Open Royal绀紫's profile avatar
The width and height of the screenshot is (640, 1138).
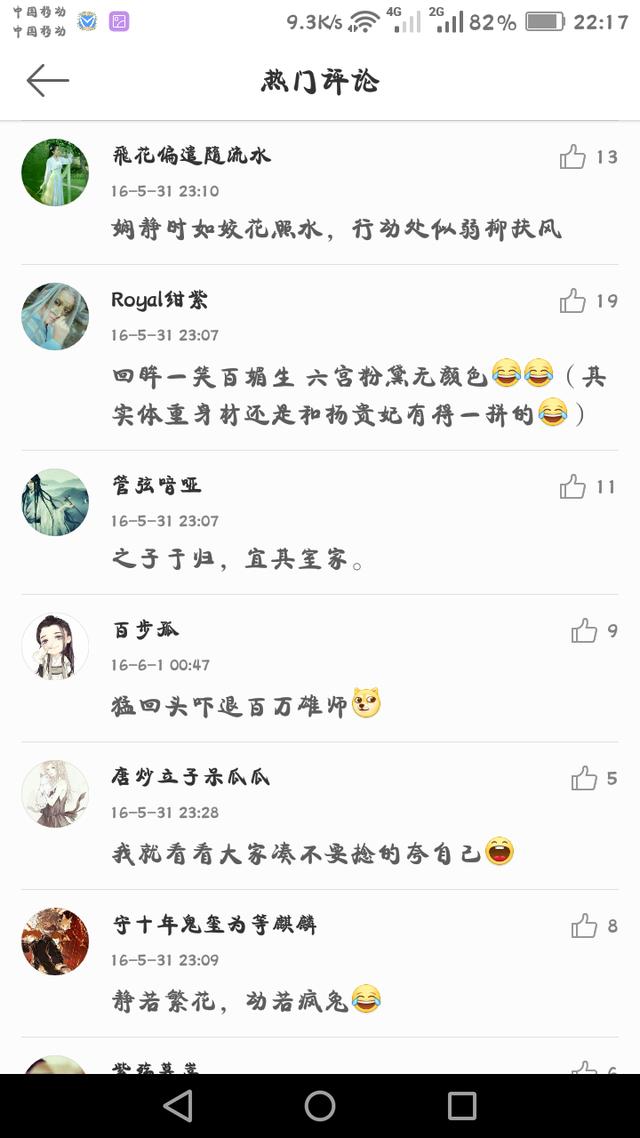pyautogui.click(x=55, y=316)
